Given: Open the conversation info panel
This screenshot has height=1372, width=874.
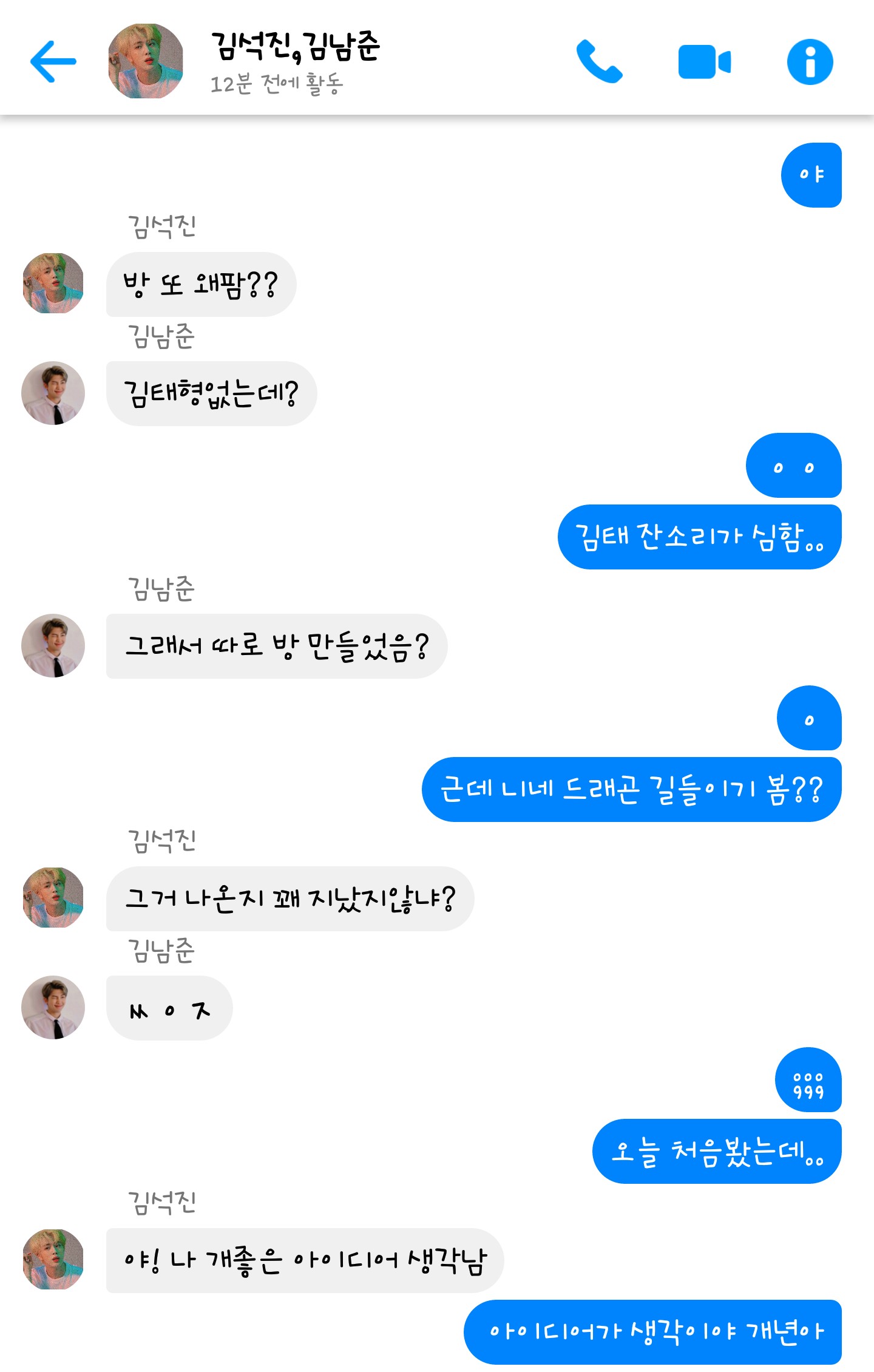Looking at the screenshot, I should click(810, 62).
